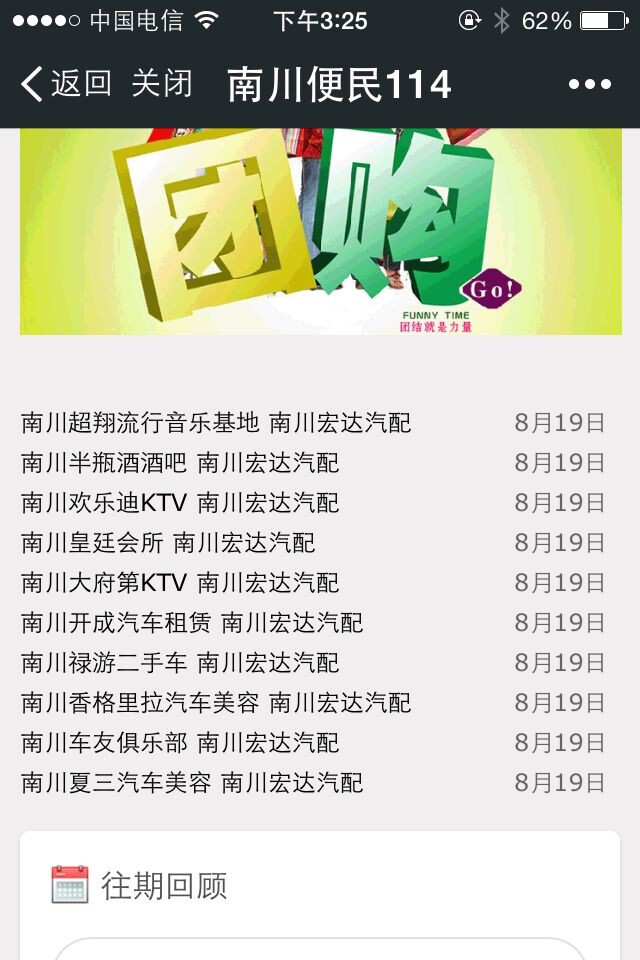
Task: Open the 南川车友俱乐部 article
Action: (x=180, y=743)
